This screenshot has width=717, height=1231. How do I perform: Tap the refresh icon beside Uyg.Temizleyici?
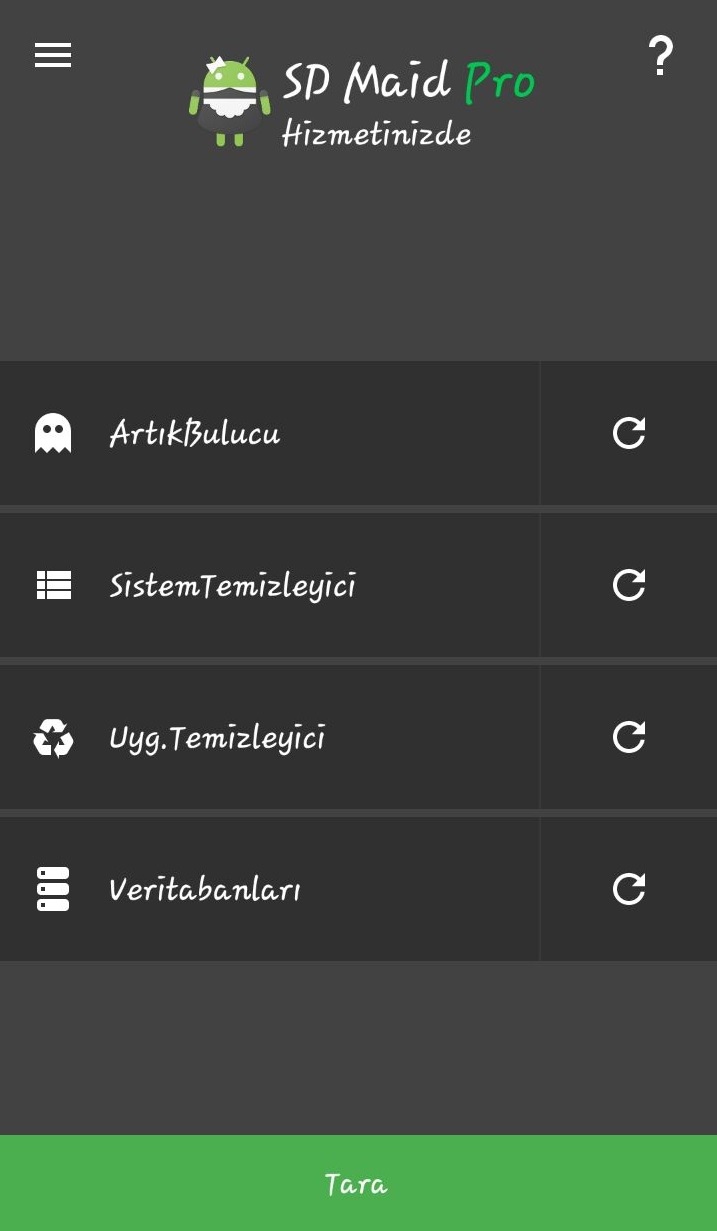pyautogui.click(x=628, y=737)
